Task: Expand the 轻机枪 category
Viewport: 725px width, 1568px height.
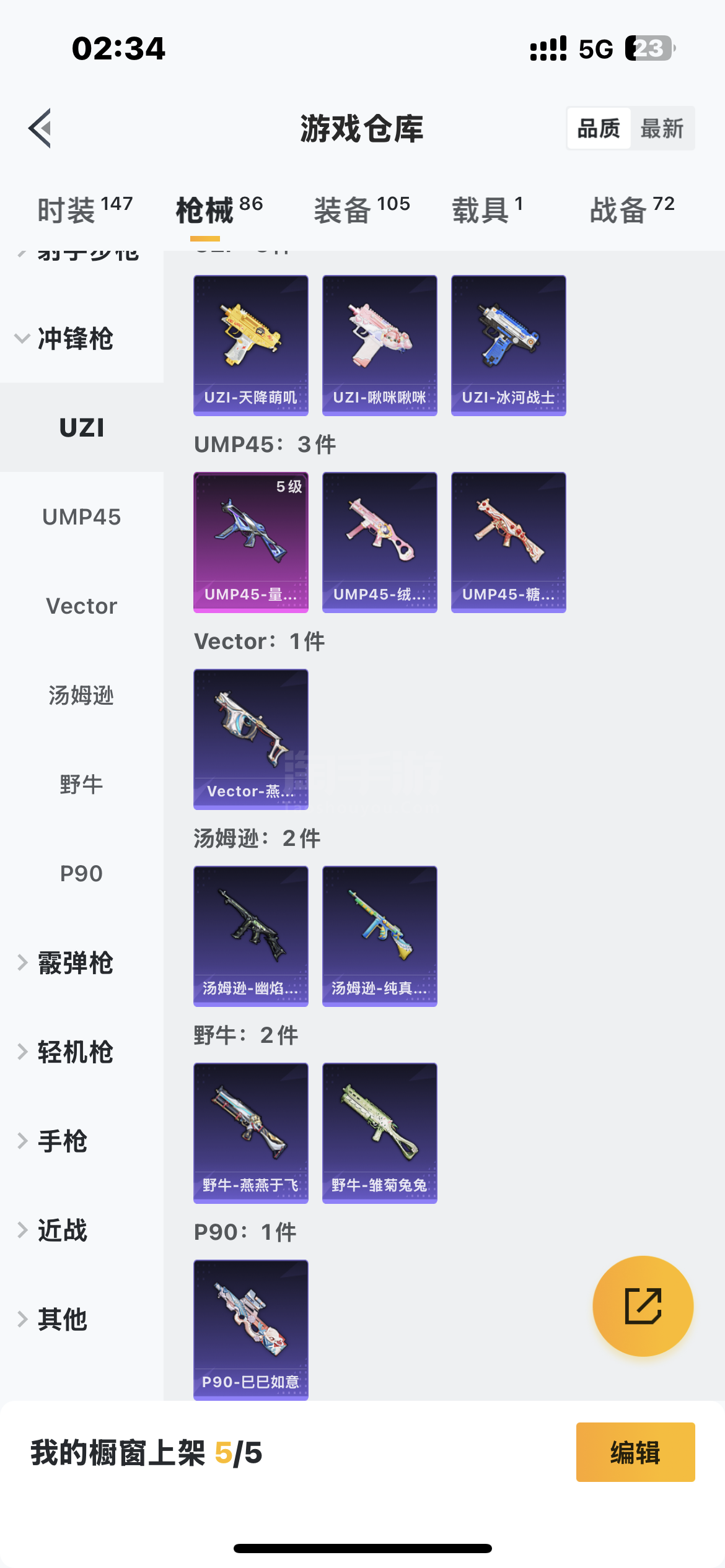Action: pos(74,1052)
